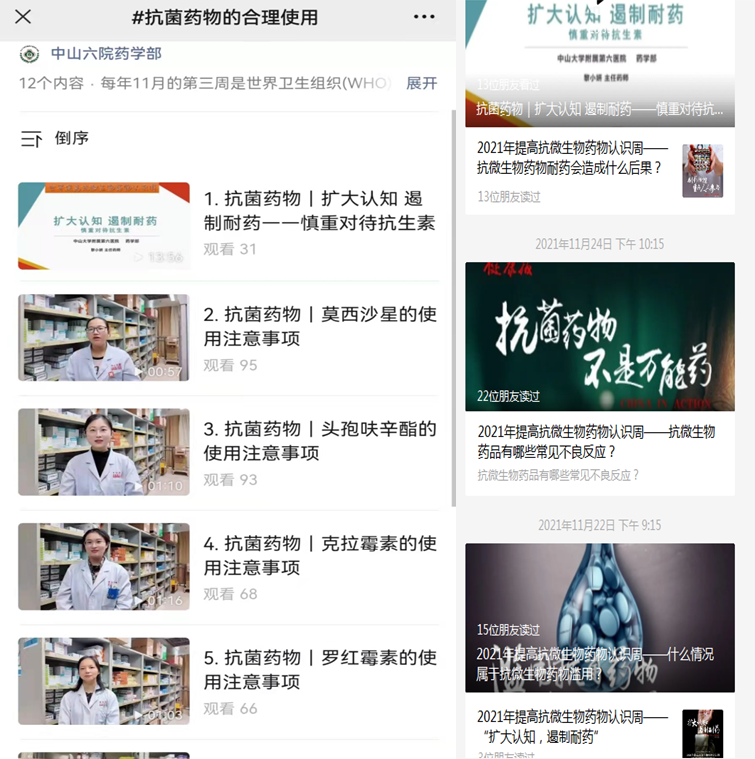Open video 5 罗红霉素的使用注意事项

319,669
